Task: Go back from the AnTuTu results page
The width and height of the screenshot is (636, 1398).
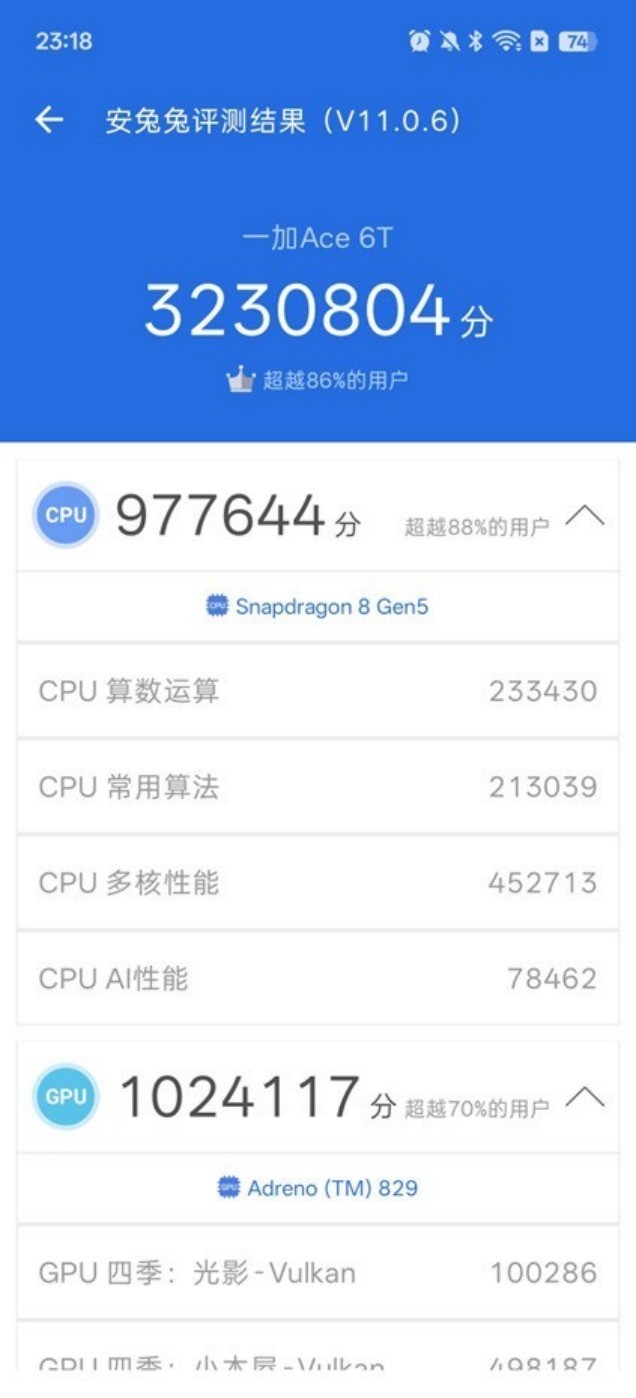Action: pyautogui.click(x=48, y=121)
